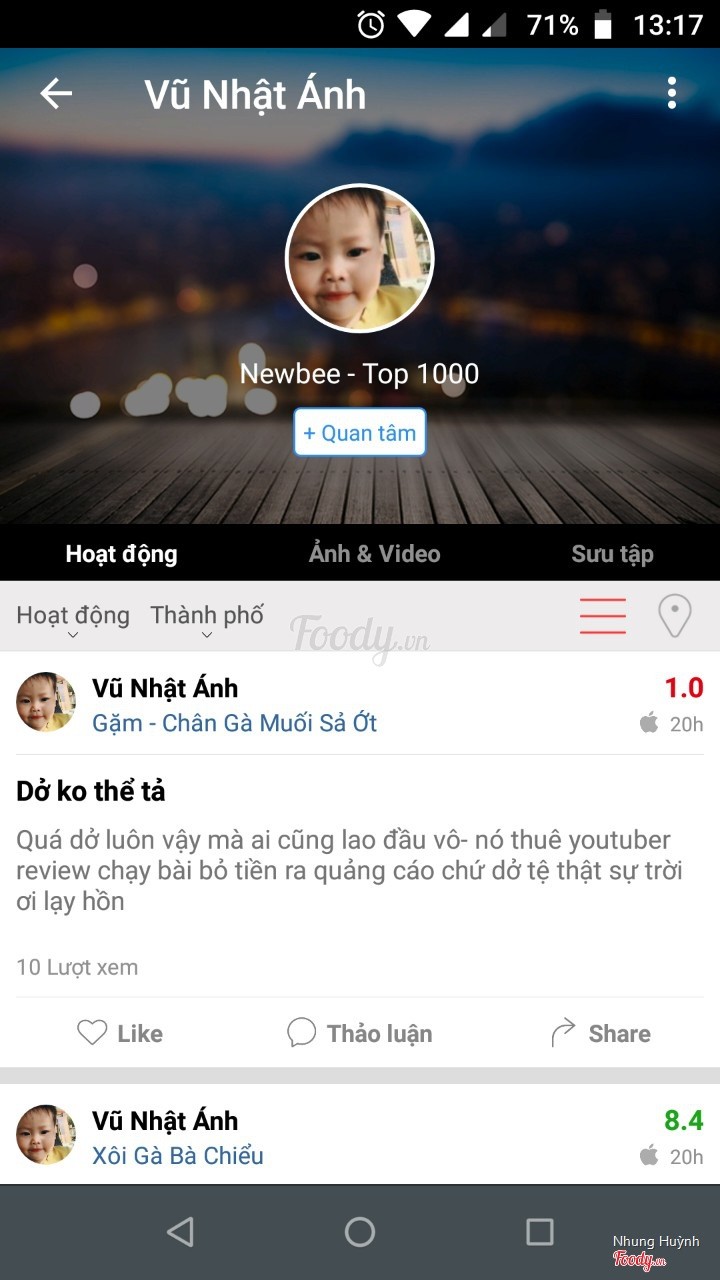Like the Dở ko thể tả review

[x=120, y=1033]
